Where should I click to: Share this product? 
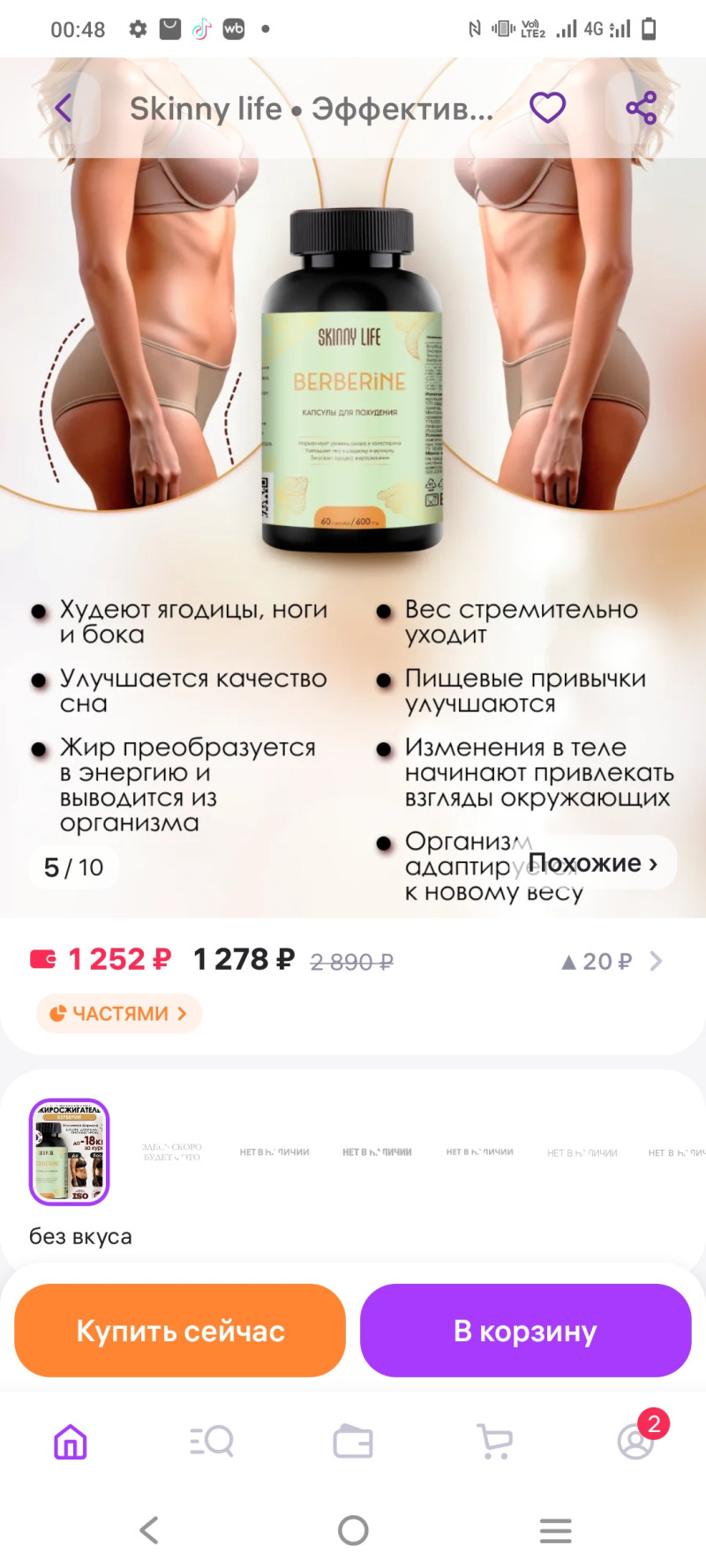(x=641, y=109)
